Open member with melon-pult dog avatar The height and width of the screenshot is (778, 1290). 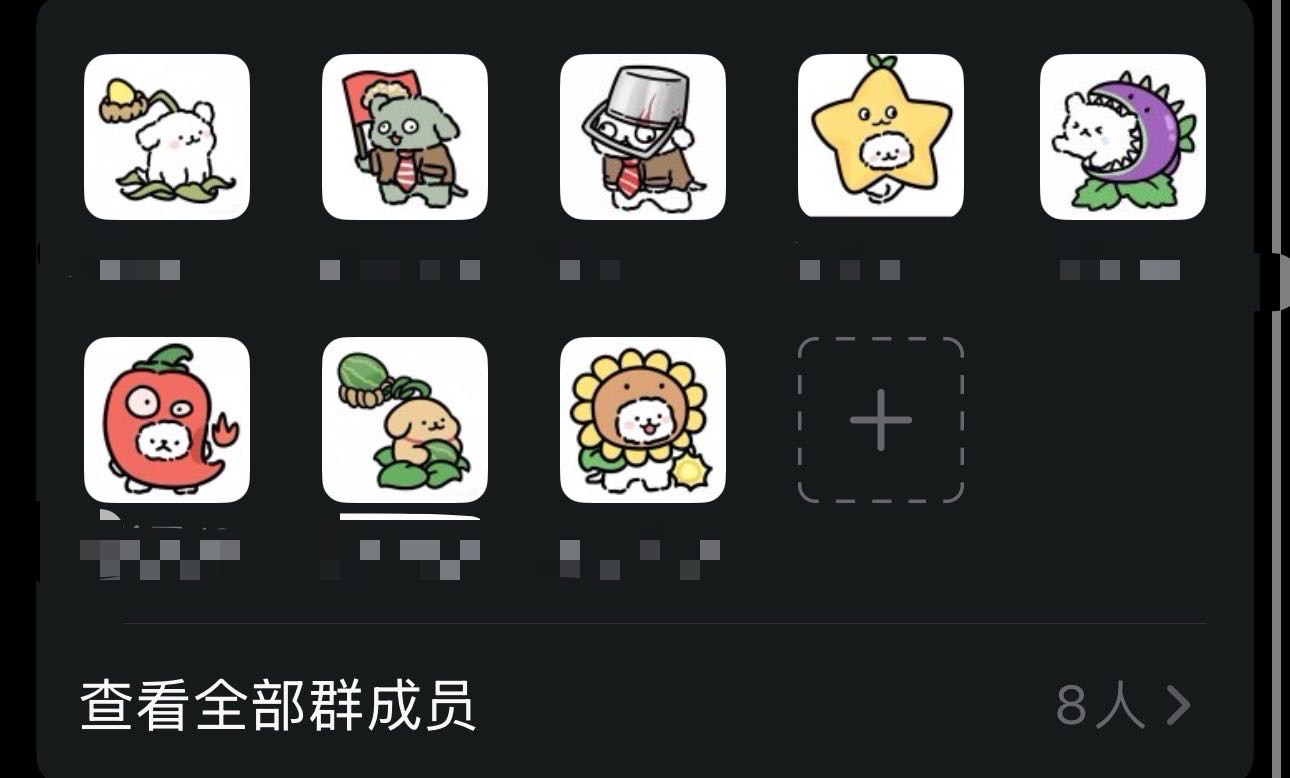(405, 420)
